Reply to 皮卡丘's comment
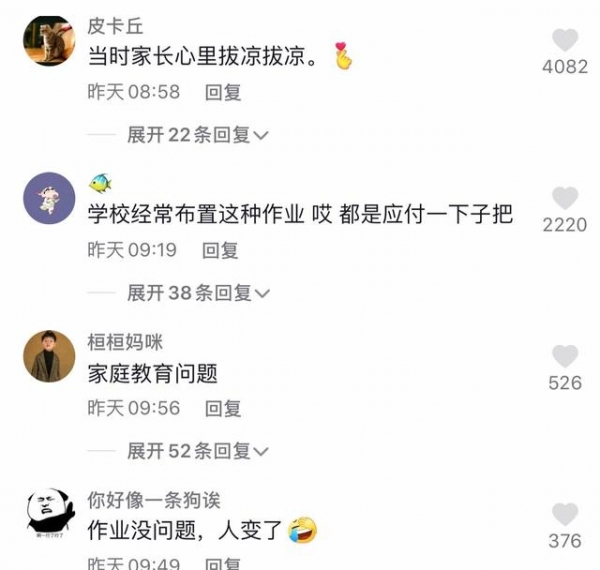Image resolution: width=600 pixels, height=570 pixels. (223, 92)
